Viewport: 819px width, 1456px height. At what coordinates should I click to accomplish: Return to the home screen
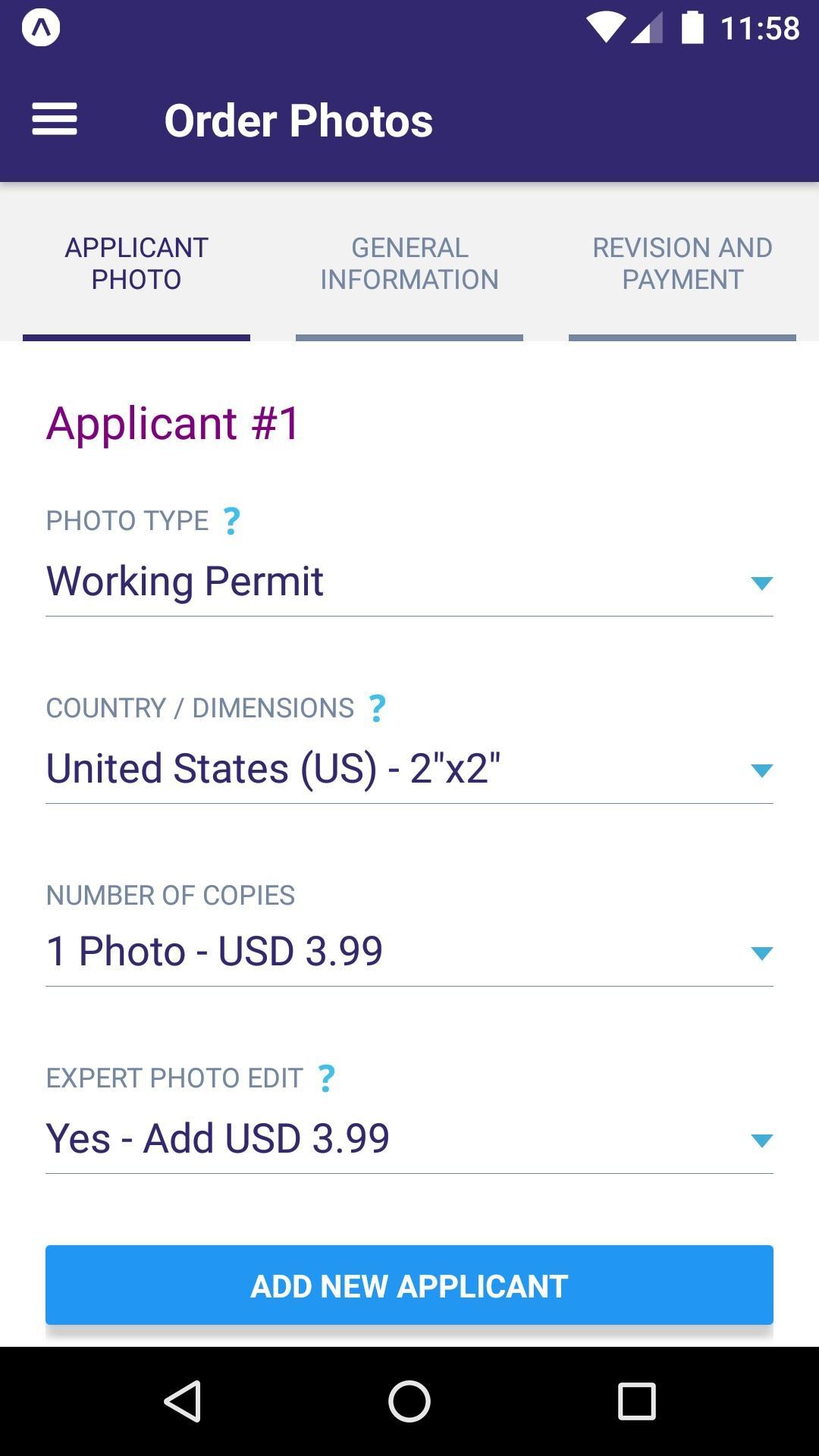(x=409, y=1401)
